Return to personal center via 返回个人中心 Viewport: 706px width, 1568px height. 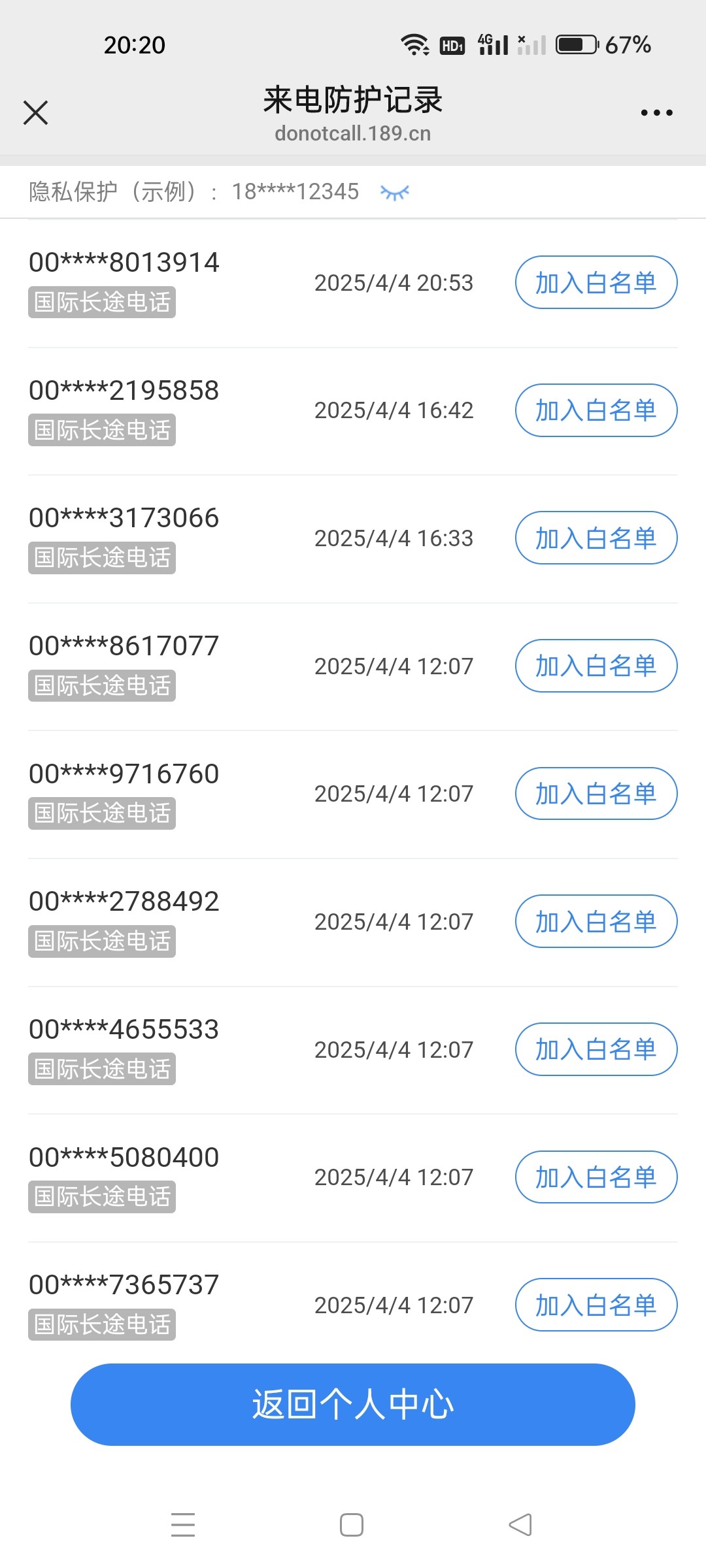coord(353,1404)
